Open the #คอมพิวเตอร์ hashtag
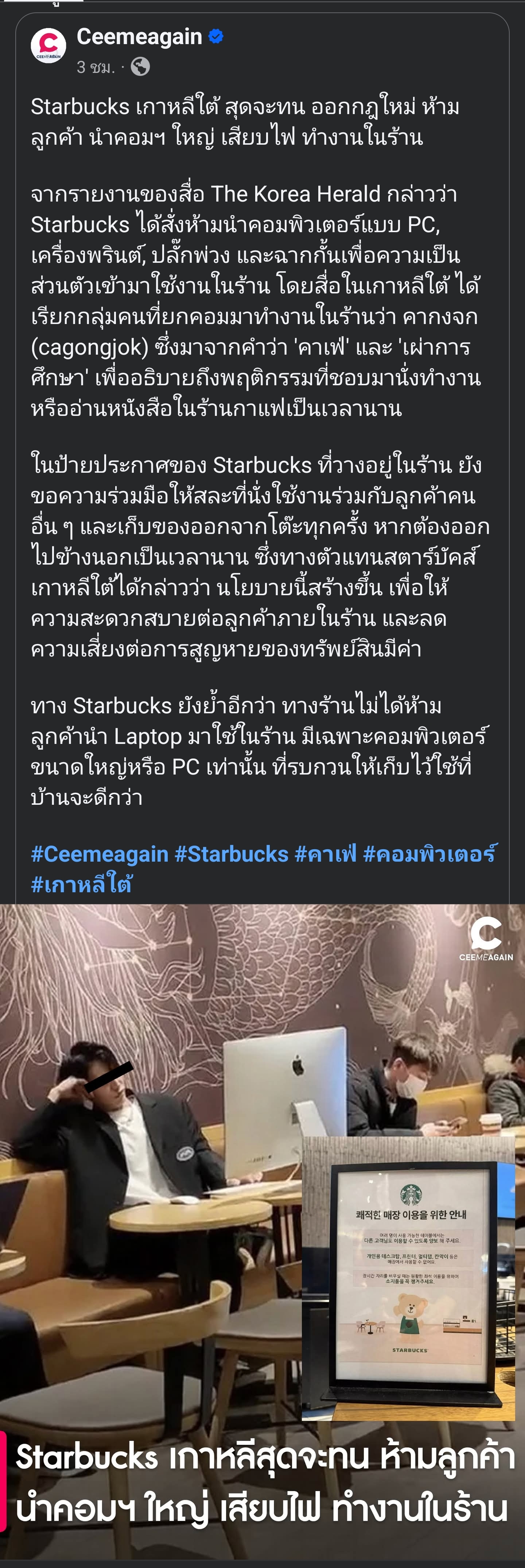Viewport: 525px width, 1568px height. coord(430,854)
